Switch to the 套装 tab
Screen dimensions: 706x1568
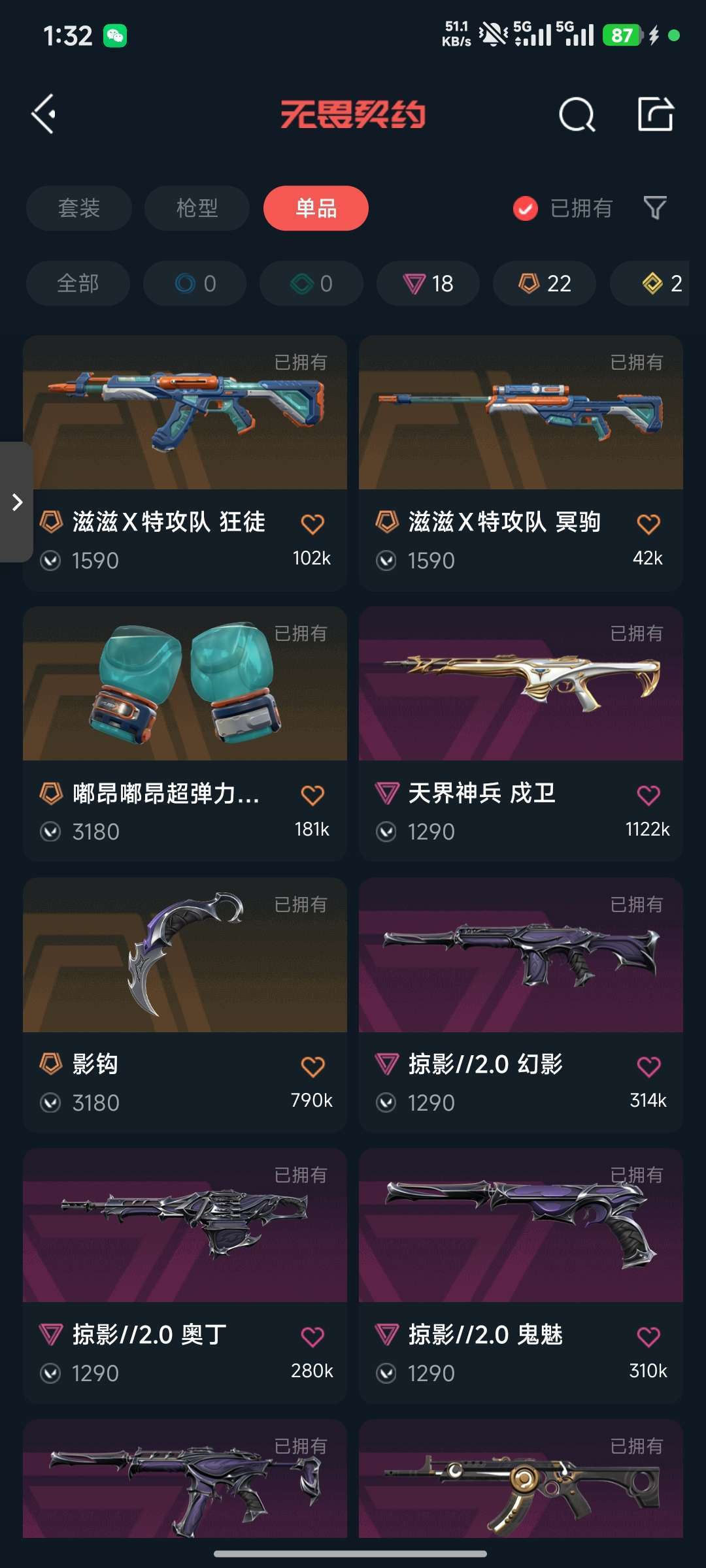coord(78,208)
